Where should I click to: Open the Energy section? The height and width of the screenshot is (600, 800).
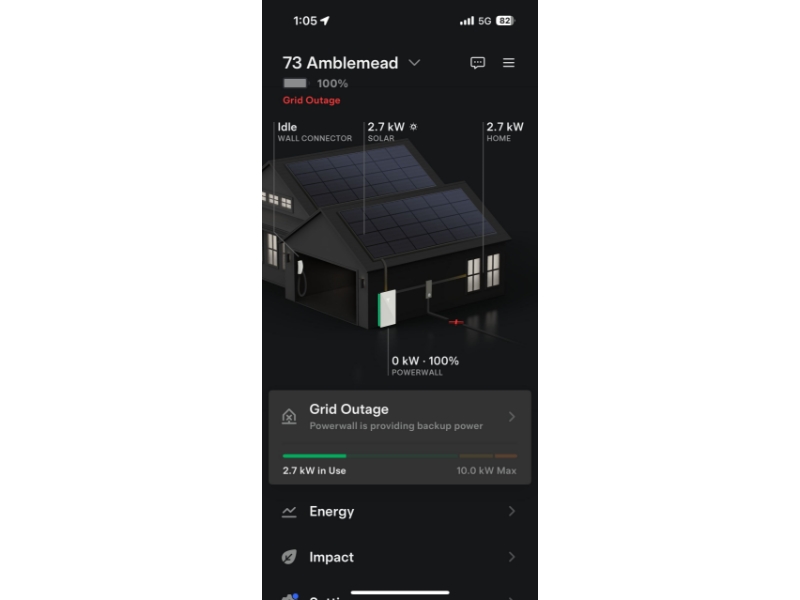[x=399, y=511]
